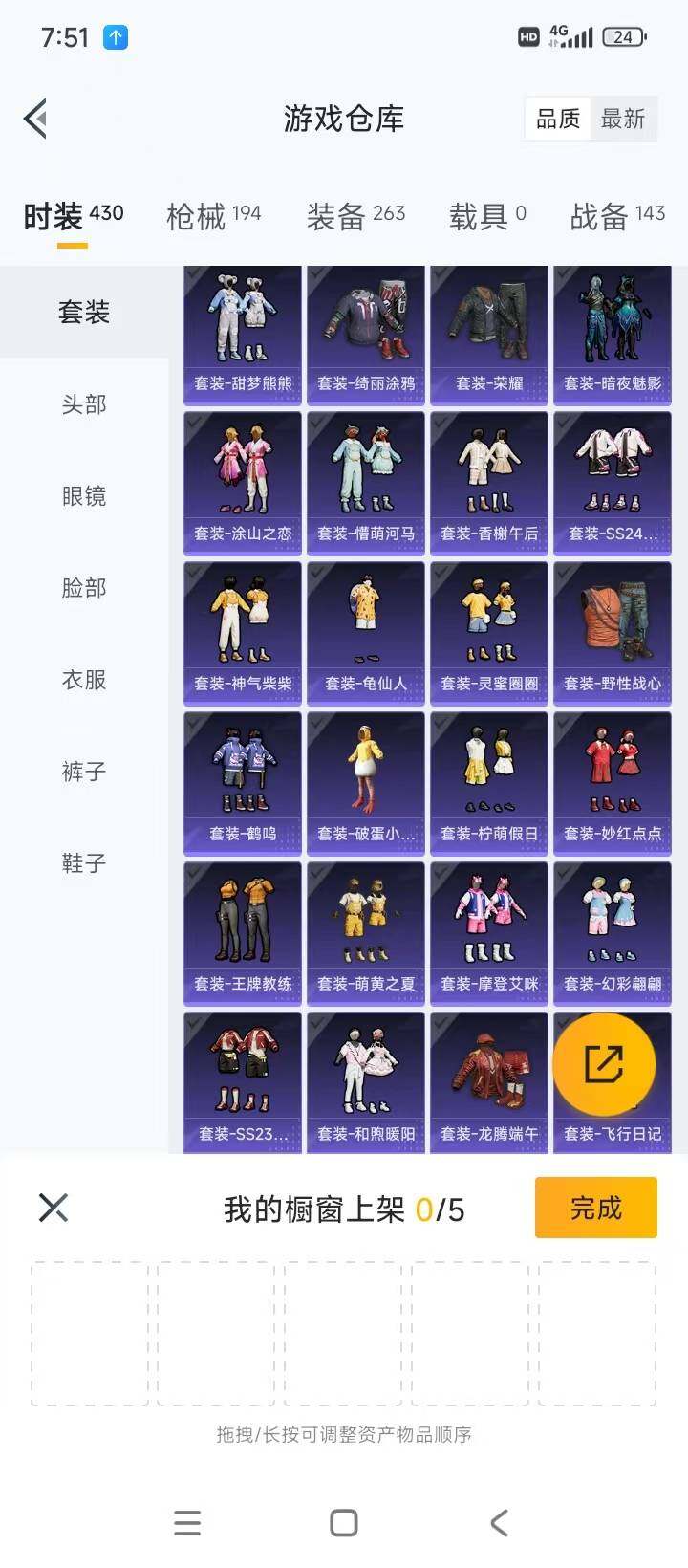Show the 裤子 category

[84, 772]
